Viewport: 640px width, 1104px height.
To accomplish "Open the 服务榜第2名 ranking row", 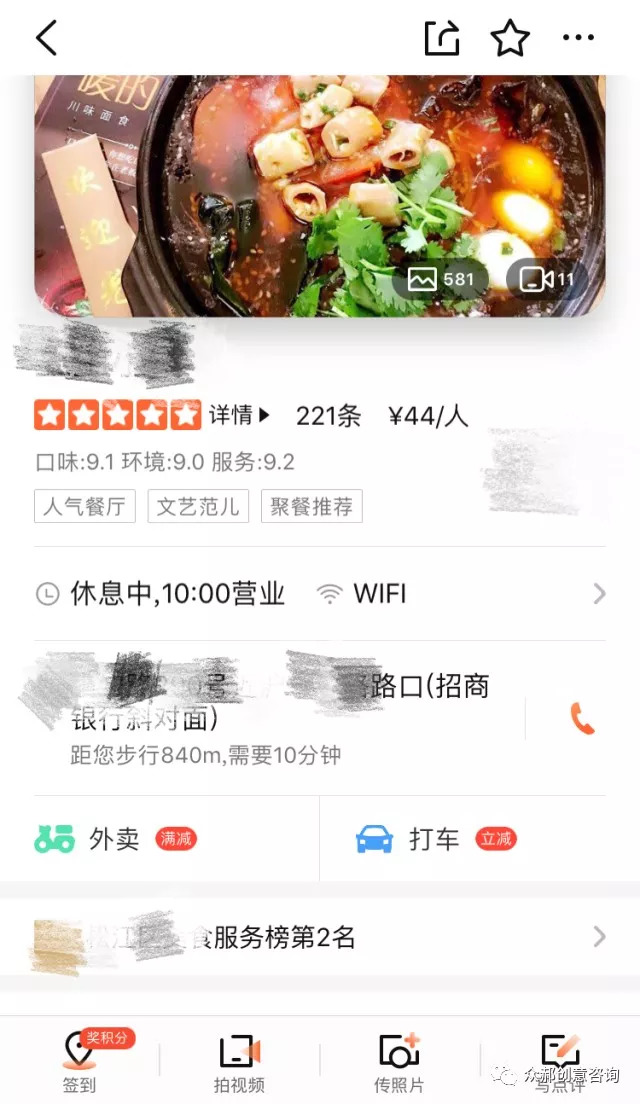I will click(320, 937).
